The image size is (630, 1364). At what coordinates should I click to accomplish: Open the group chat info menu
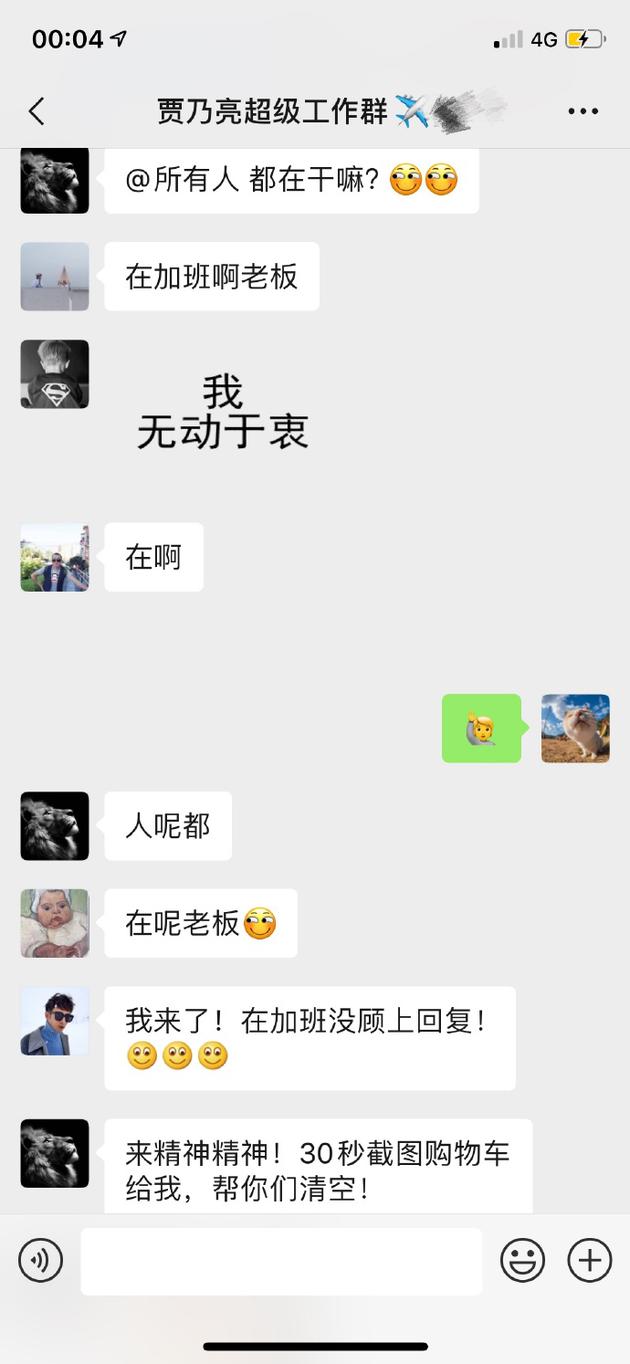(x=583, y=111)
